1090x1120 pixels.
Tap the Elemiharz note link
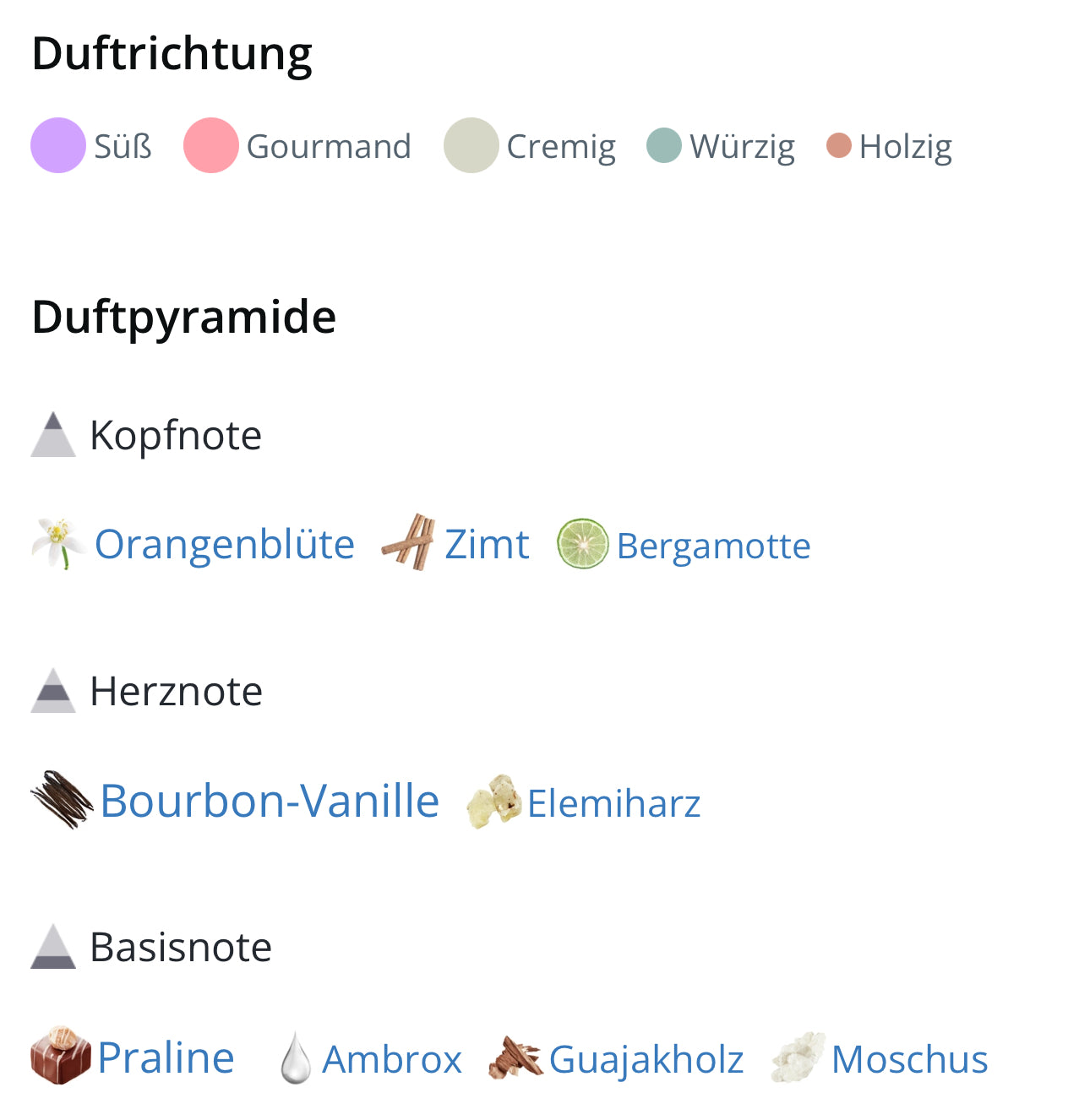pos(613,803)
